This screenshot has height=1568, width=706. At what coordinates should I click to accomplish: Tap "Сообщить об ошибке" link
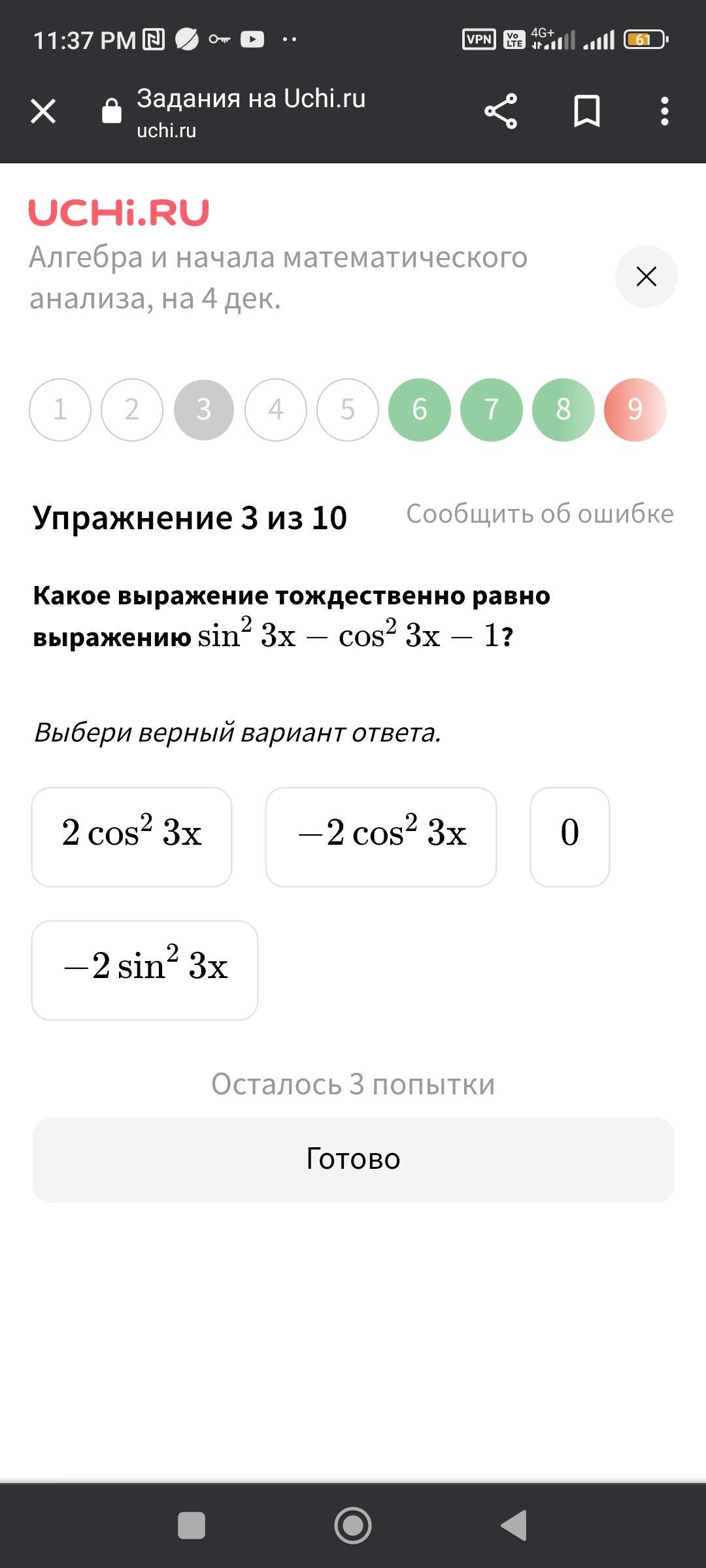pyautogui.click(x=539, y=514)
